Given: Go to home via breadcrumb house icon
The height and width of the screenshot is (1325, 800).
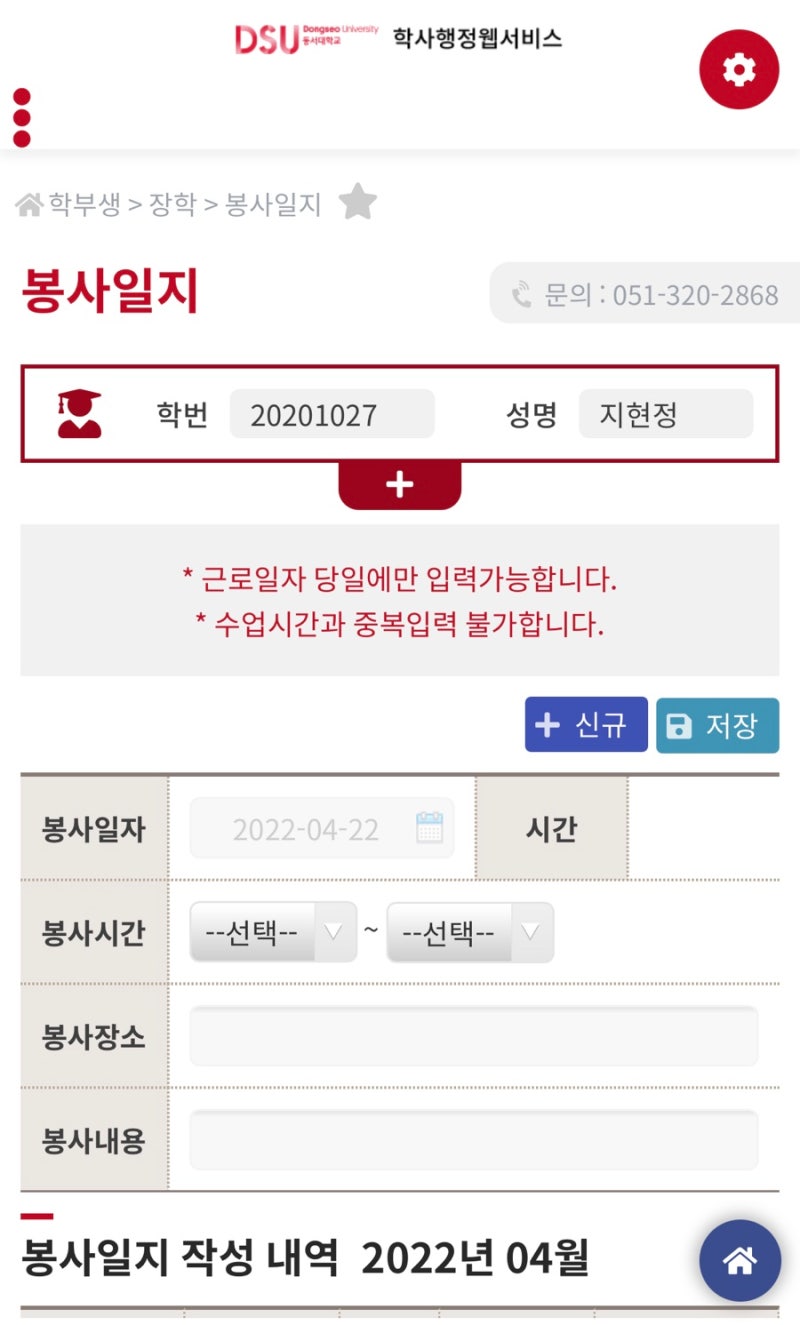Looking at the screenshot, I should 29,205.
